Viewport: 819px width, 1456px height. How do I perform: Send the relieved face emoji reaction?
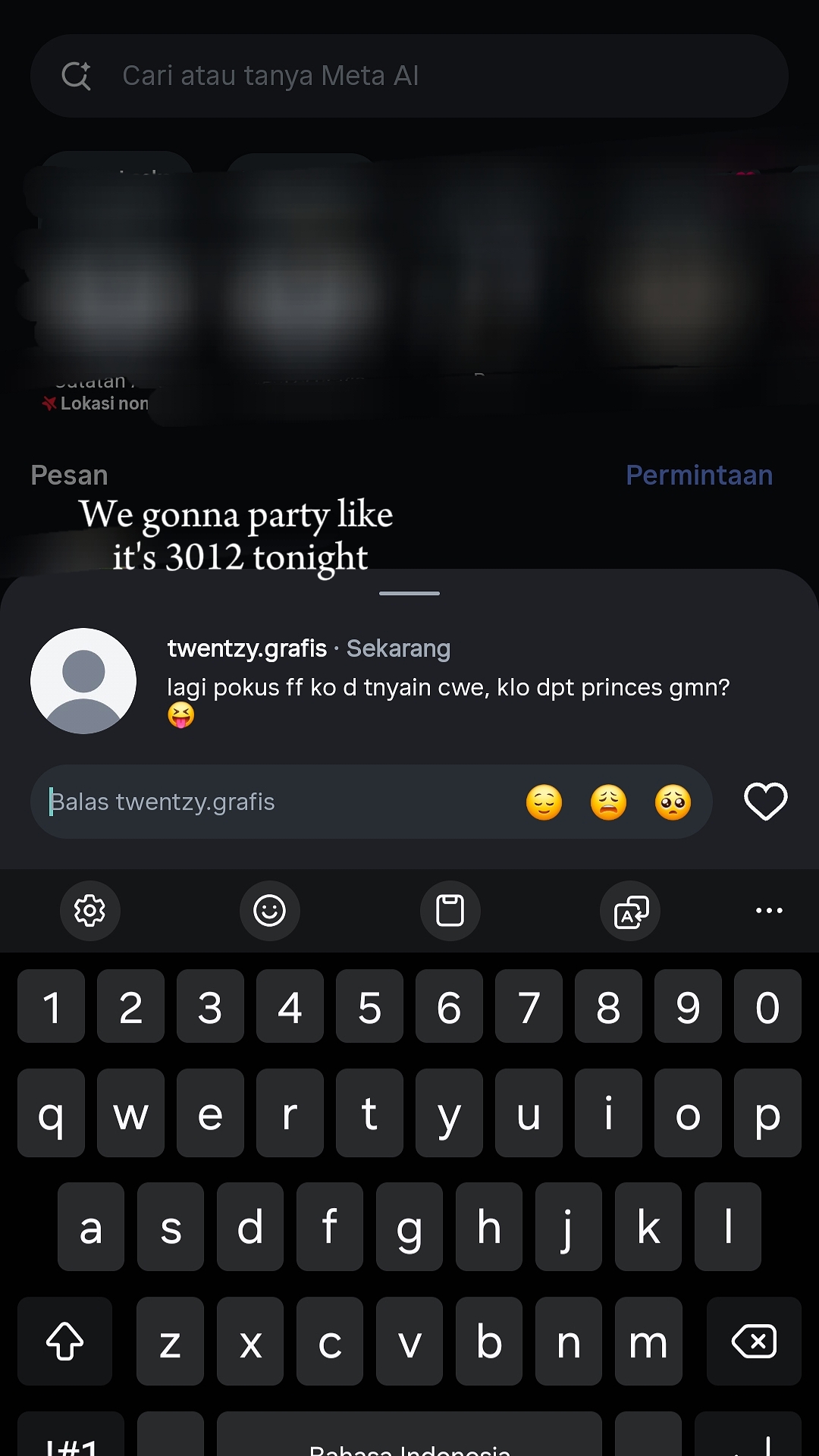[x=544, y=802]
